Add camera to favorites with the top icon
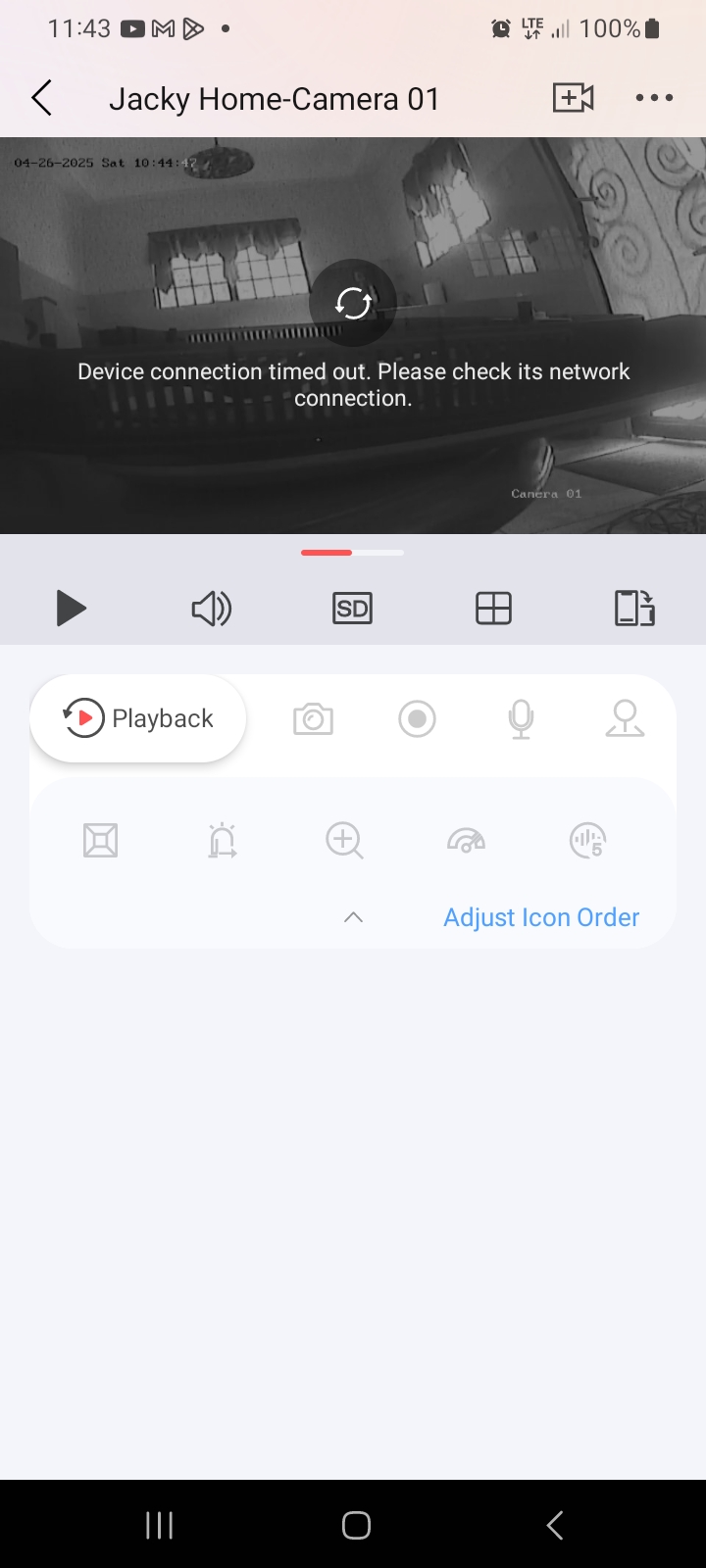 573,97
